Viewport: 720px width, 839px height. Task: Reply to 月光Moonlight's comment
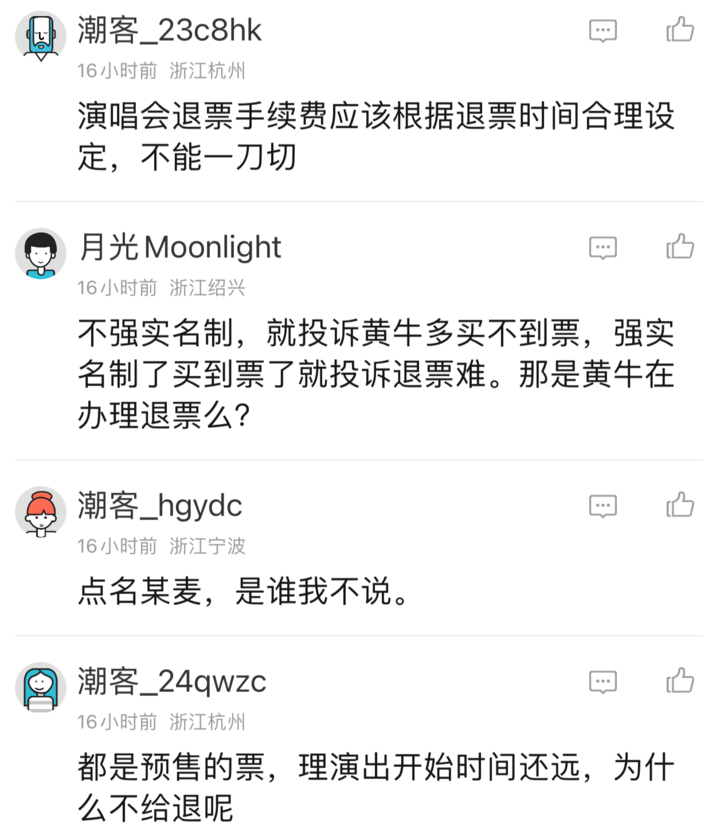(x=603, y=248)
